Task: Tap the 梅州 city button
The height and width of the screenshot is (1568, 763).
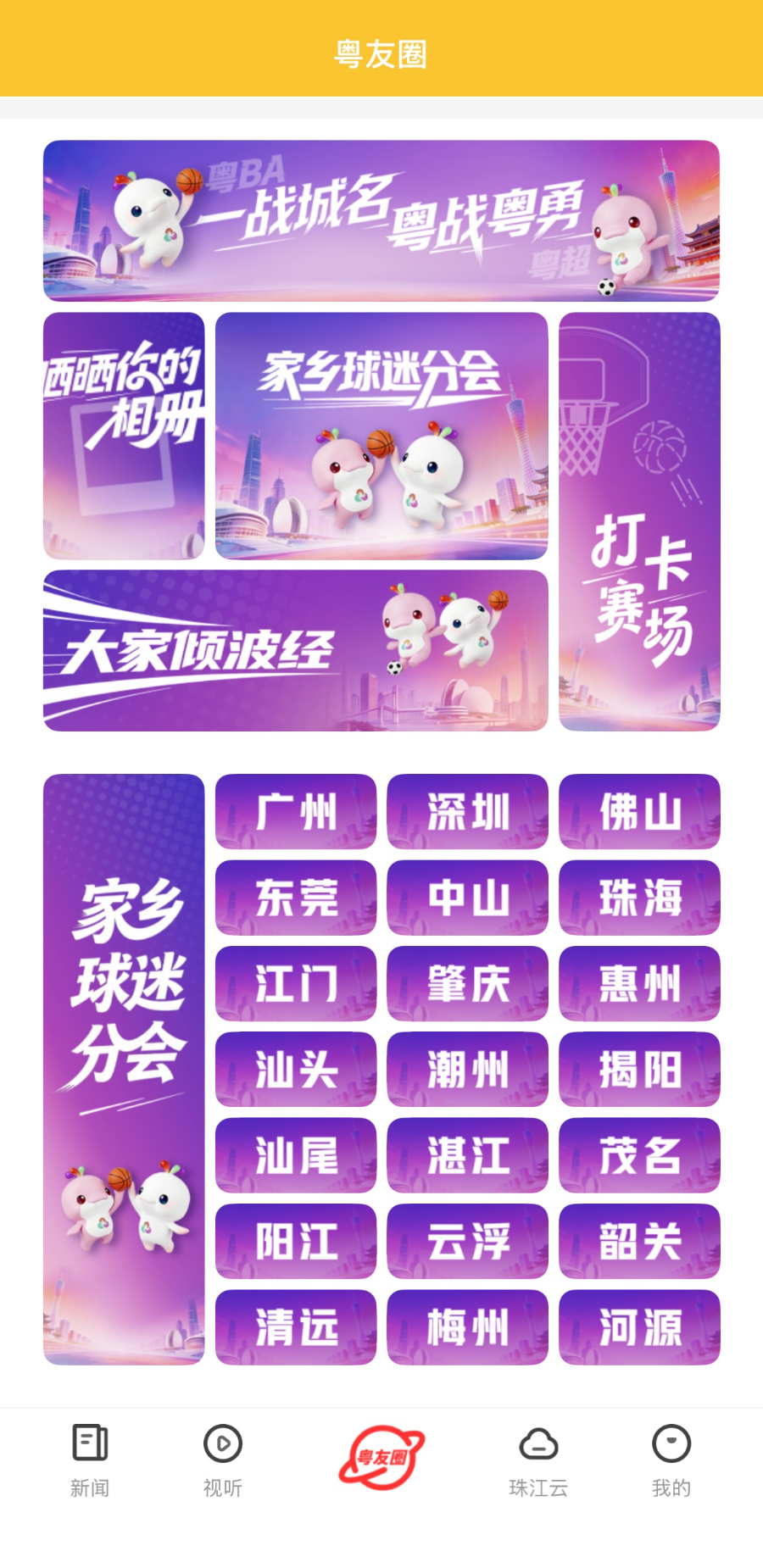Action: pyautogui.click(x=467, y=1327)
